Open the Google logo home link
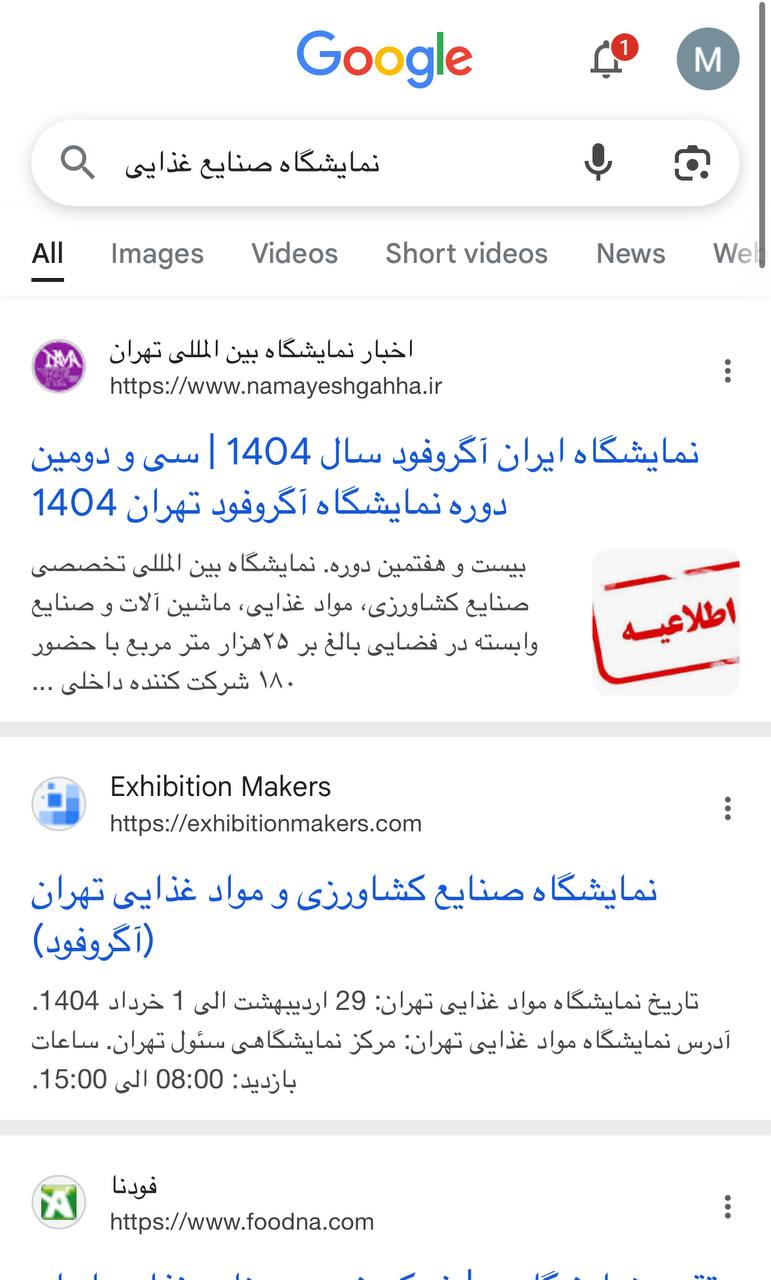The height and width of the screenshot is (1280, 771). 384,58
